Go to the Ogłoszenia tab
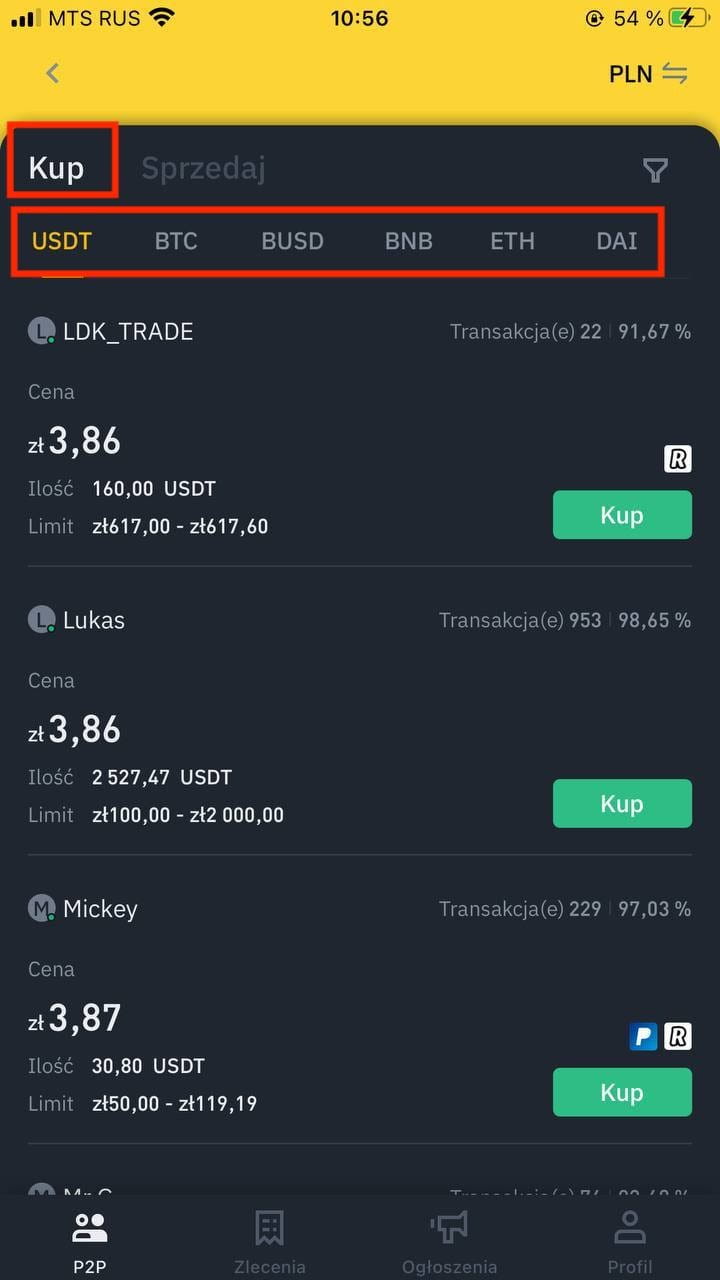Viewport: 720px width, 1280px height. 449,1243
